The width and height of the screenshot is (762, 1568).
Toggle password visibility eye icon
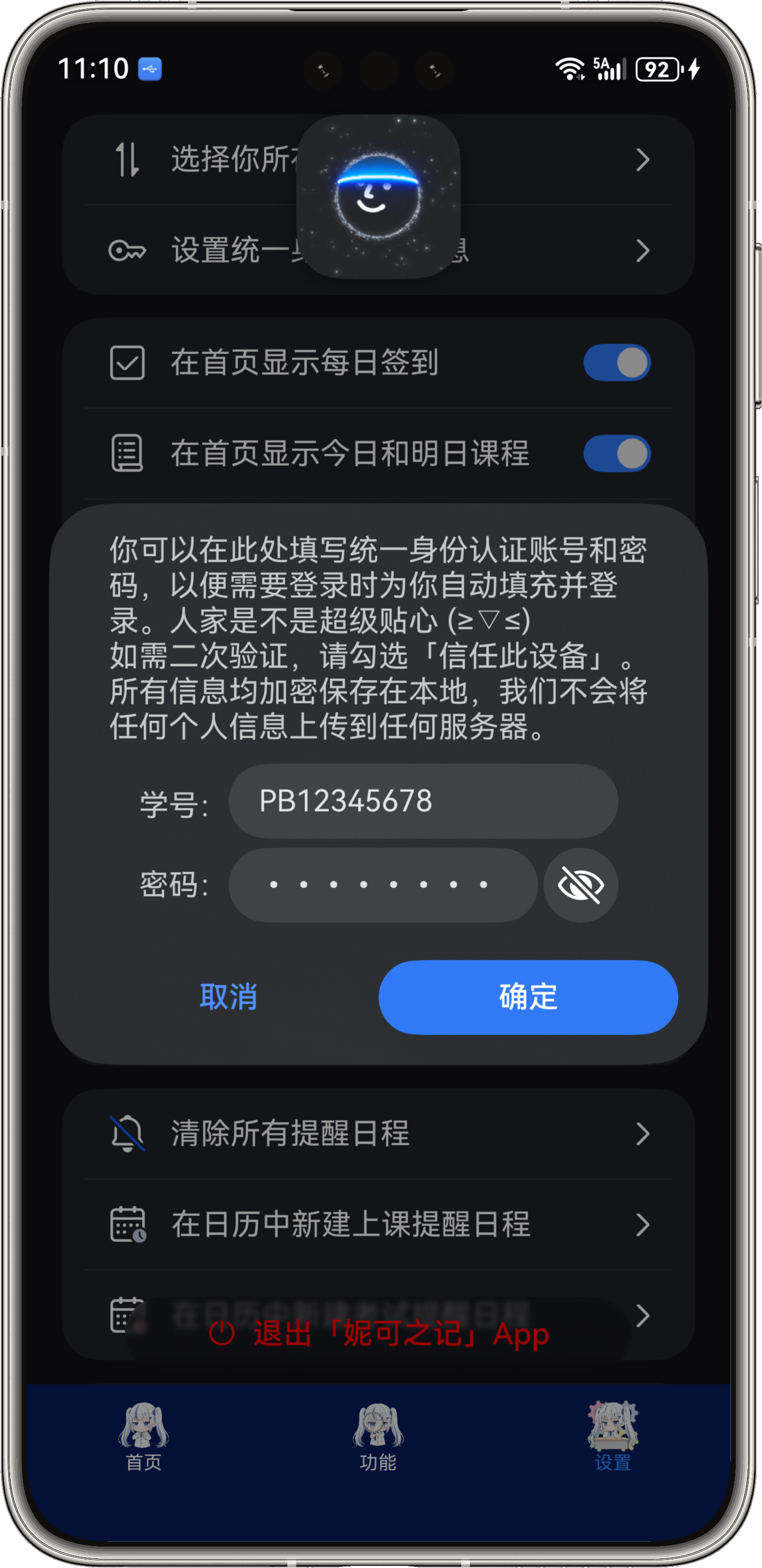click(x=581, y=884)
